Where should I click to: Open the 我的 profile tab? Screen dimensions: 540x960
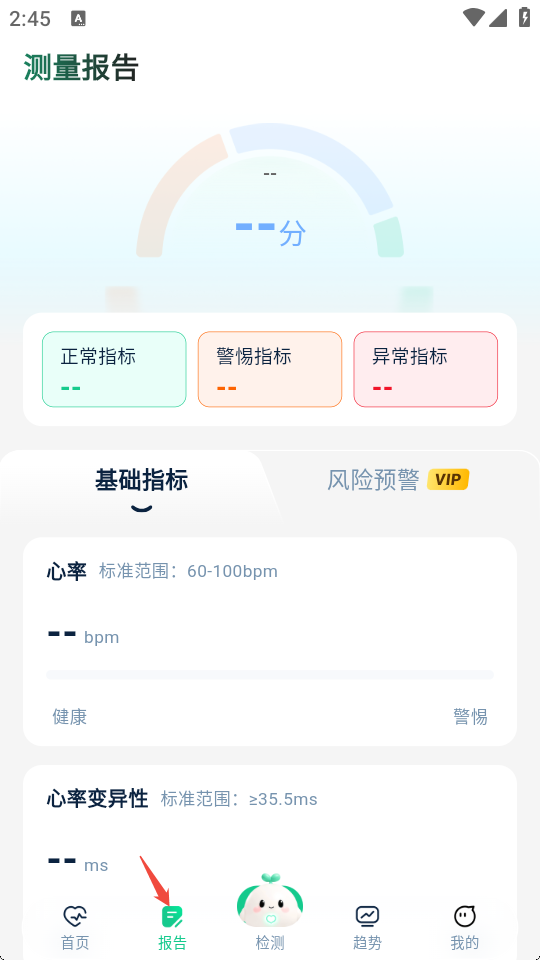pos(465,928)
